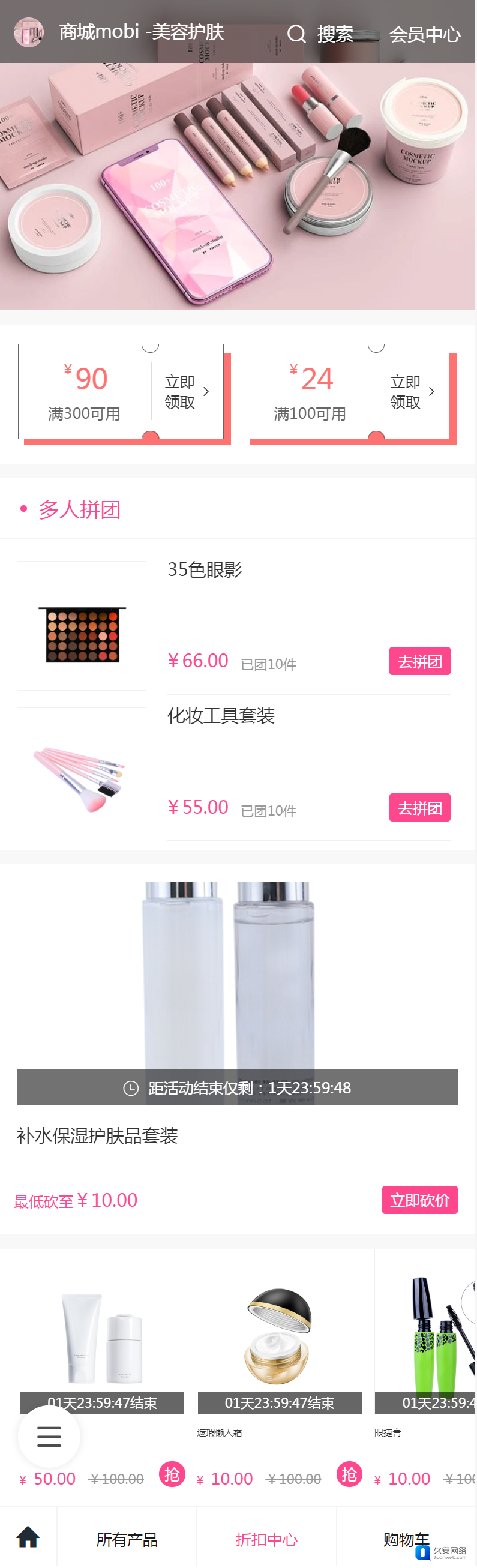Tap 去拼团 for 化妆工具套装
The width and height of the screenshot is (477, 1568).
coord(419,808)
